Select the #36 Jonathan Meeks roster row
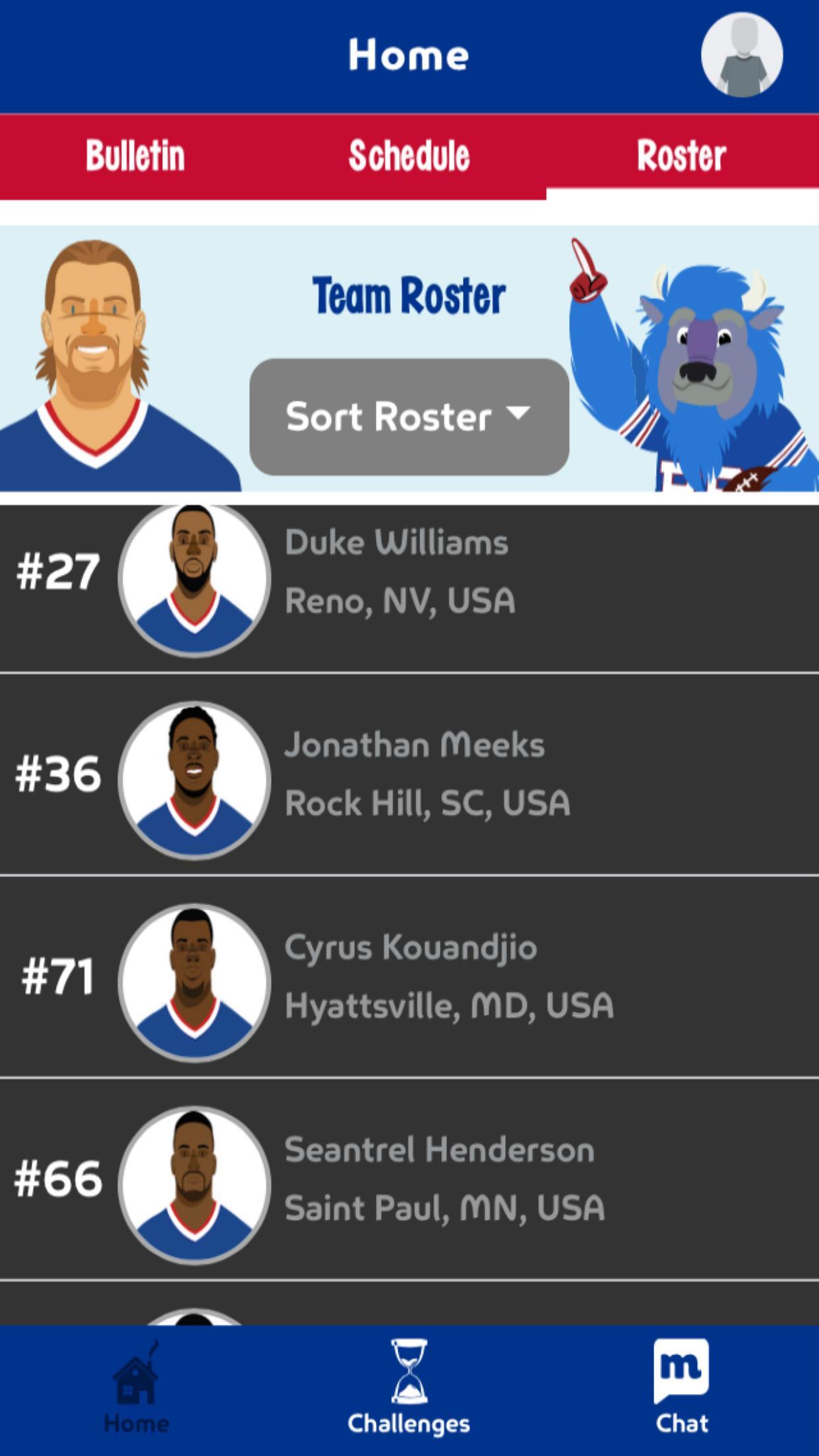The width and height of the screenshot is (819, 1456). click(x=409, y=778)
